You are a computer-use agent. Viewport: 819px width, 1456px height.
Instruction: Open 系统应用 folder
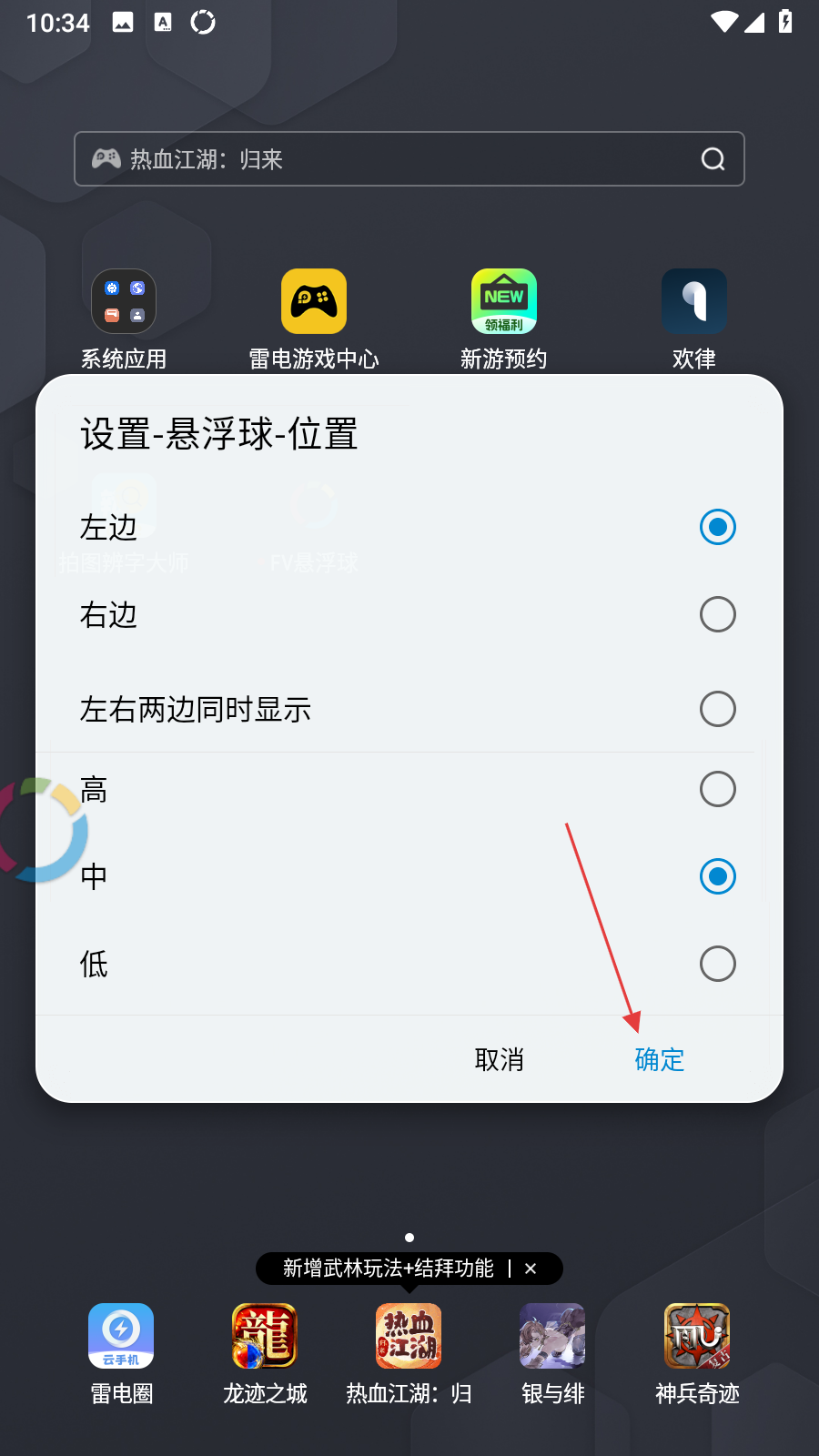click(124, 302)
